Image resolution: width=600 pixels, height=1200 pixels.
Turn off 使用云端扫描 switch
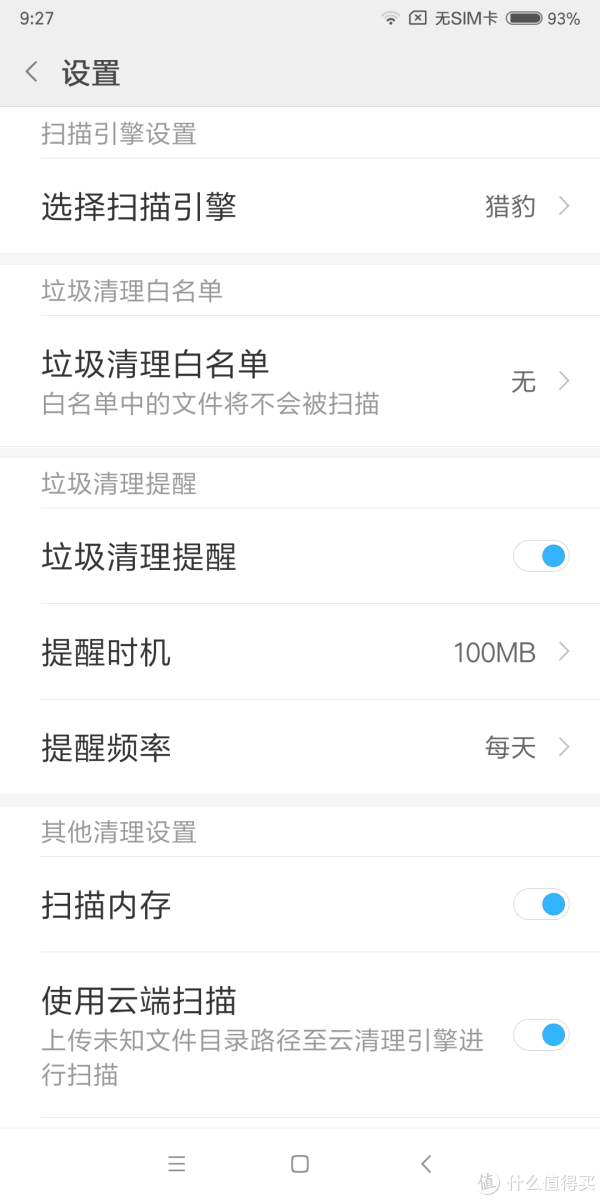541,1035
